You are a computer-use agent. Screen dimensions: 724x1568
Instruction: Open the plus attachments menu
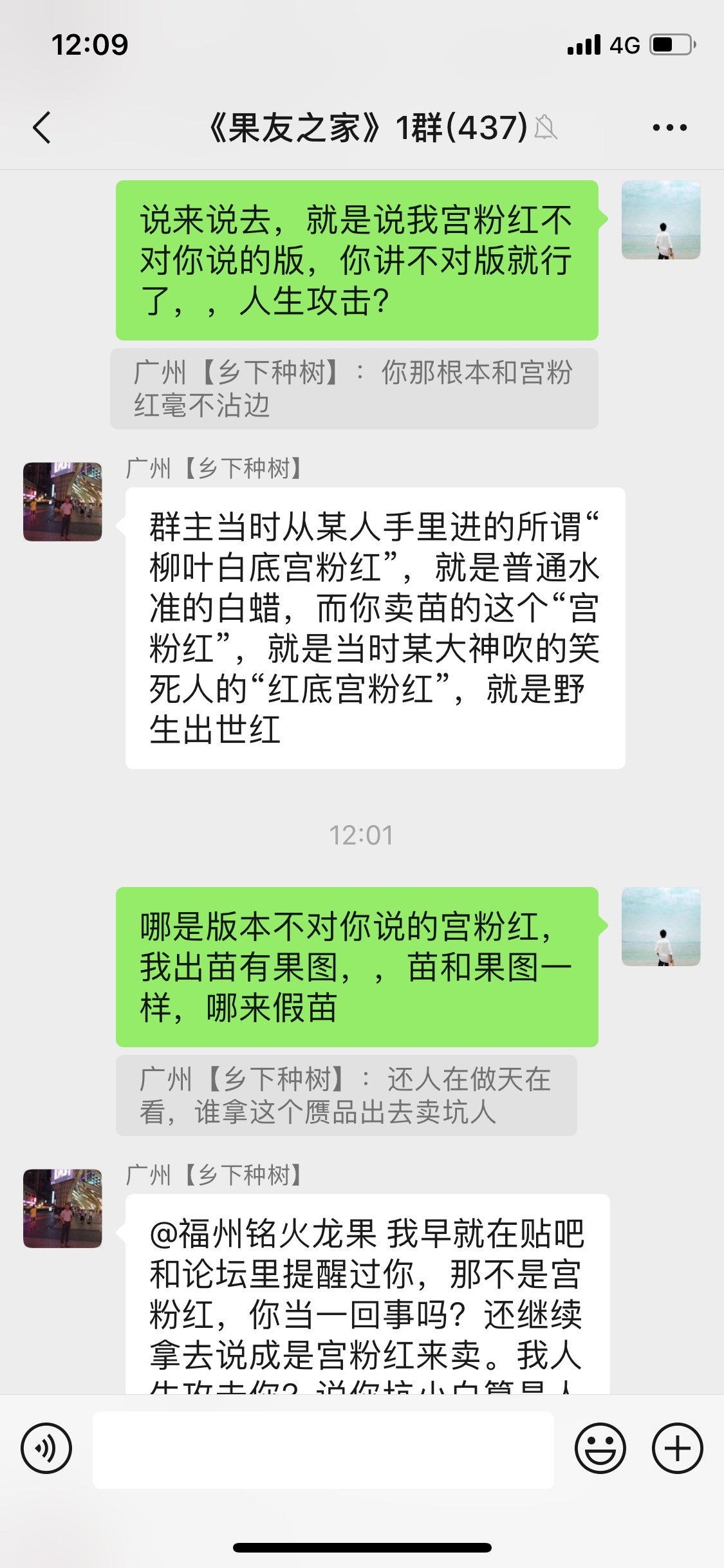[x=677, y=1449]
